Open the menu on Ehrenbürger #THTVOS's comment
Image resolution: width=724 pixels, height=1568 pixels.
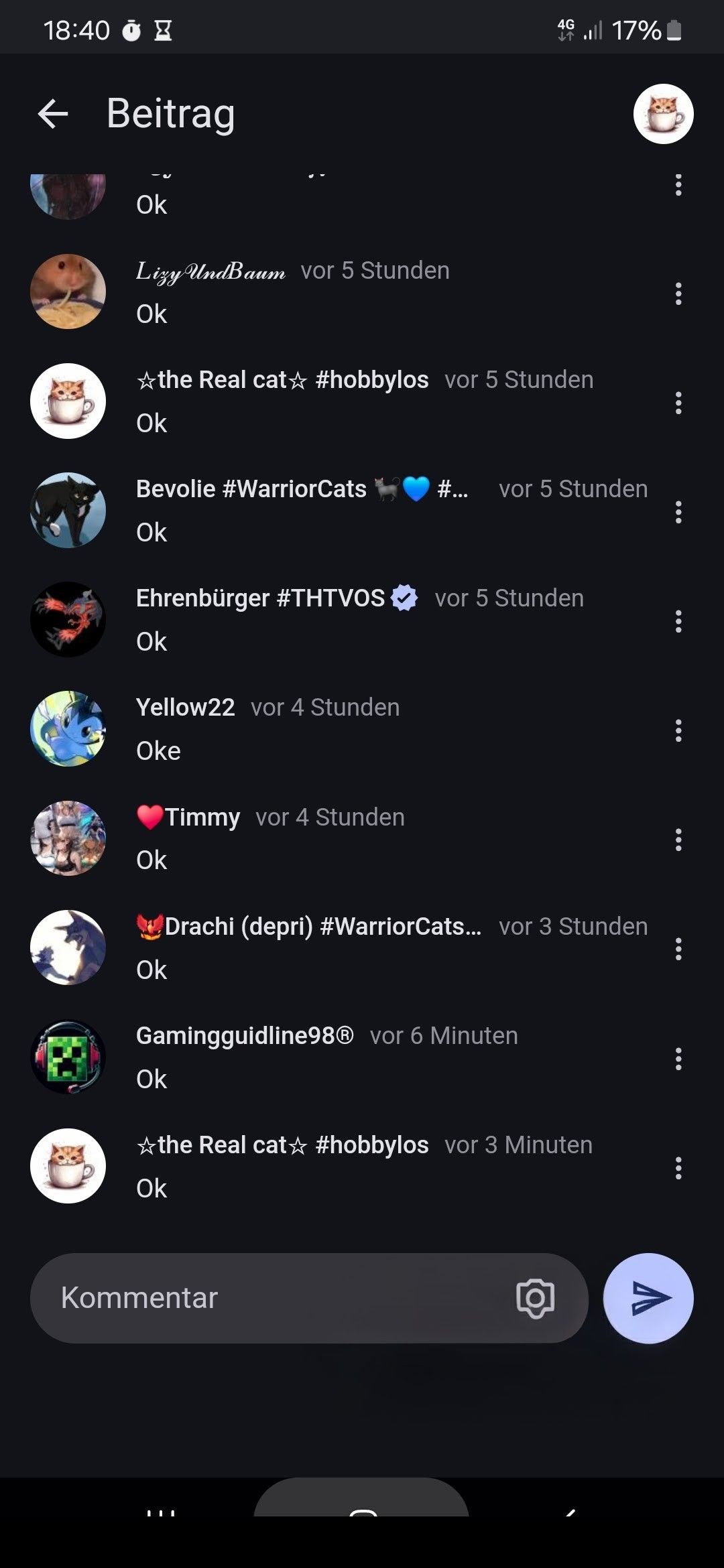tap(678, 621)
